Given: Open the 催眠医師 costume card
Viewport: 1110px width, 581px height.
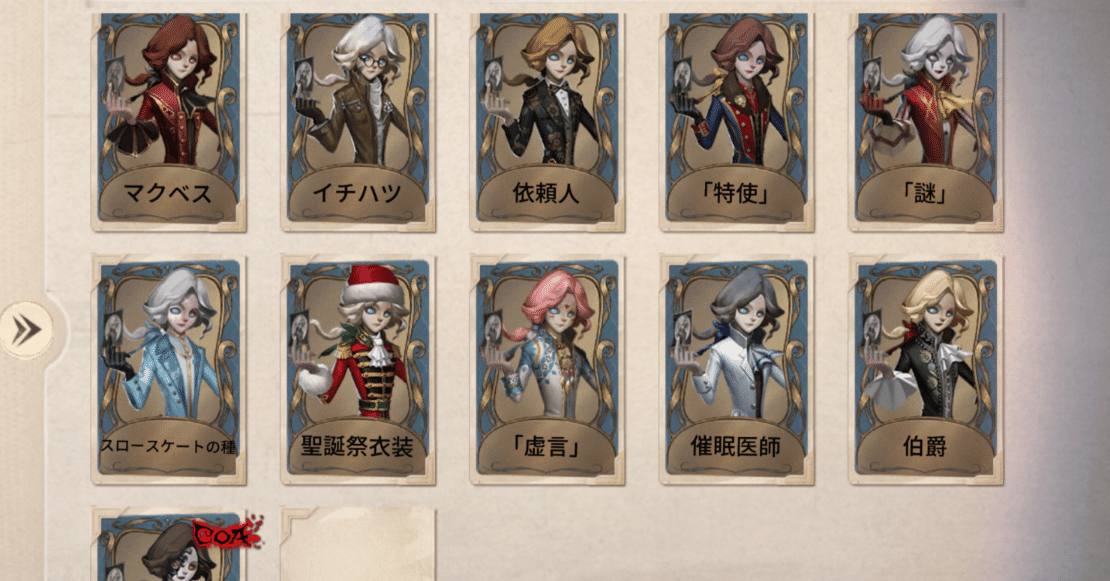Looking at the screenshot, I should [737, 368].
